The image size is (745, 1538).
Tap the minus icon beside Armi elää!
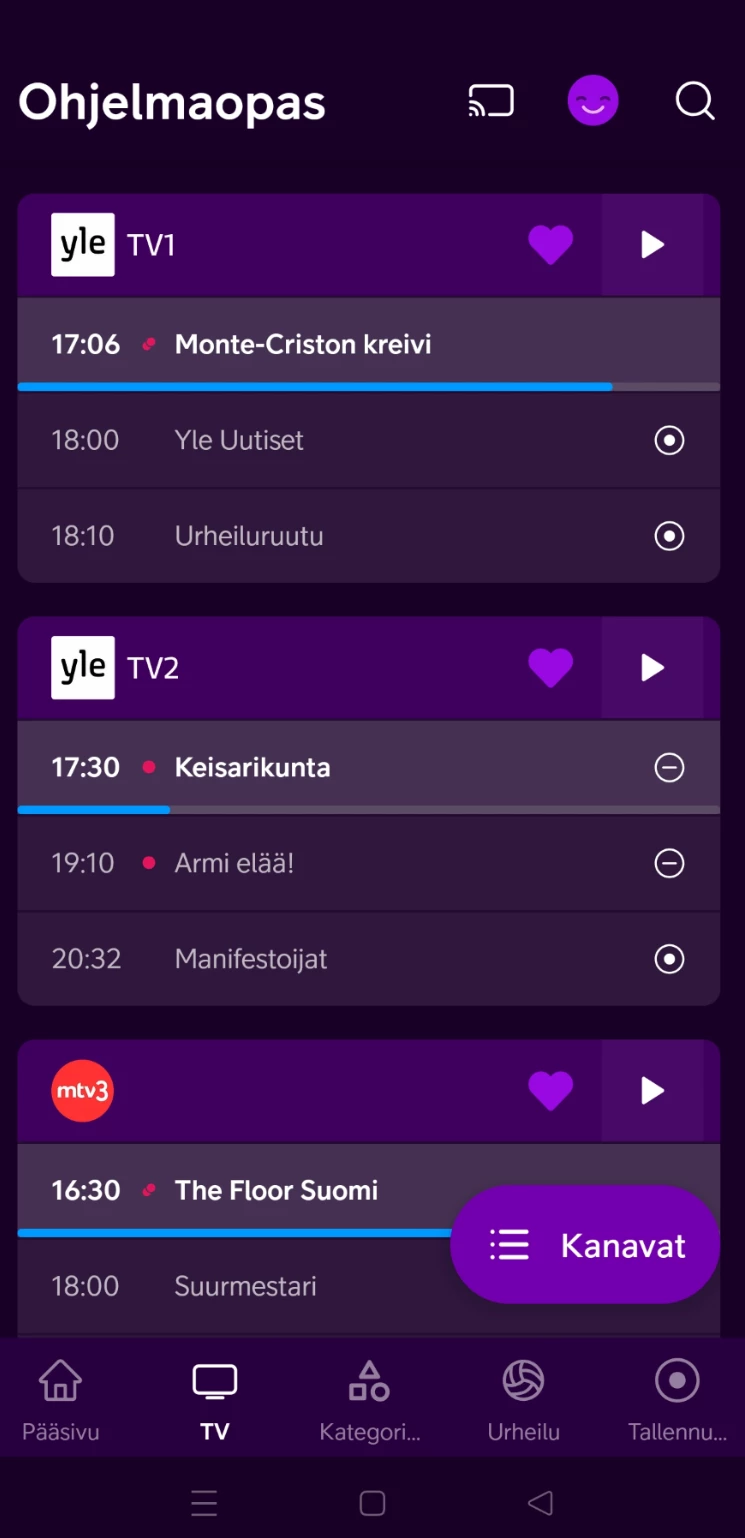(669, 863)
